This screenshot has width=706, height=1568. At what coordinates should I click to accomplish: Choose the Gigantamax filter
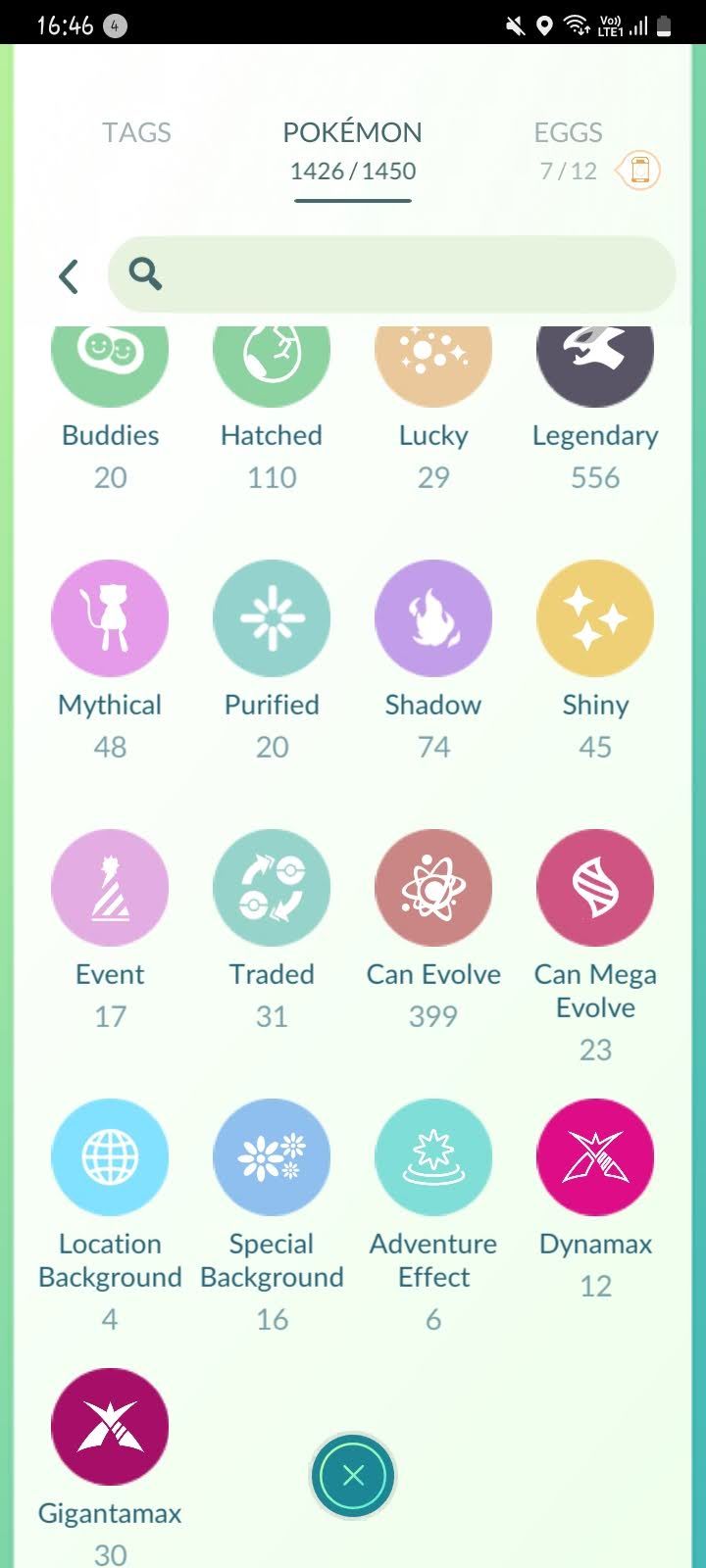point(110,1427)
